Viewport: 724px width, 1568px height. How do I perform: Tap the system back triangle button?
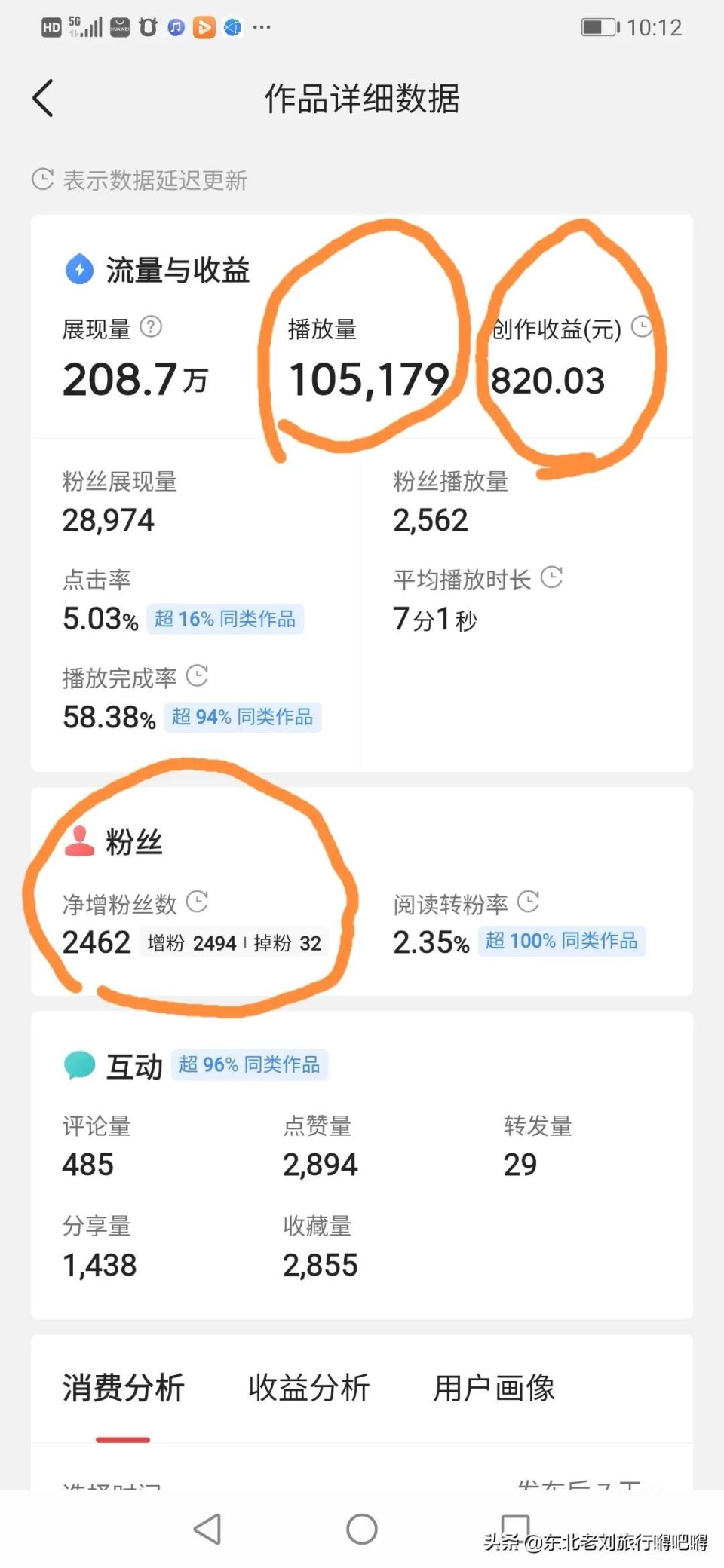207,1529
